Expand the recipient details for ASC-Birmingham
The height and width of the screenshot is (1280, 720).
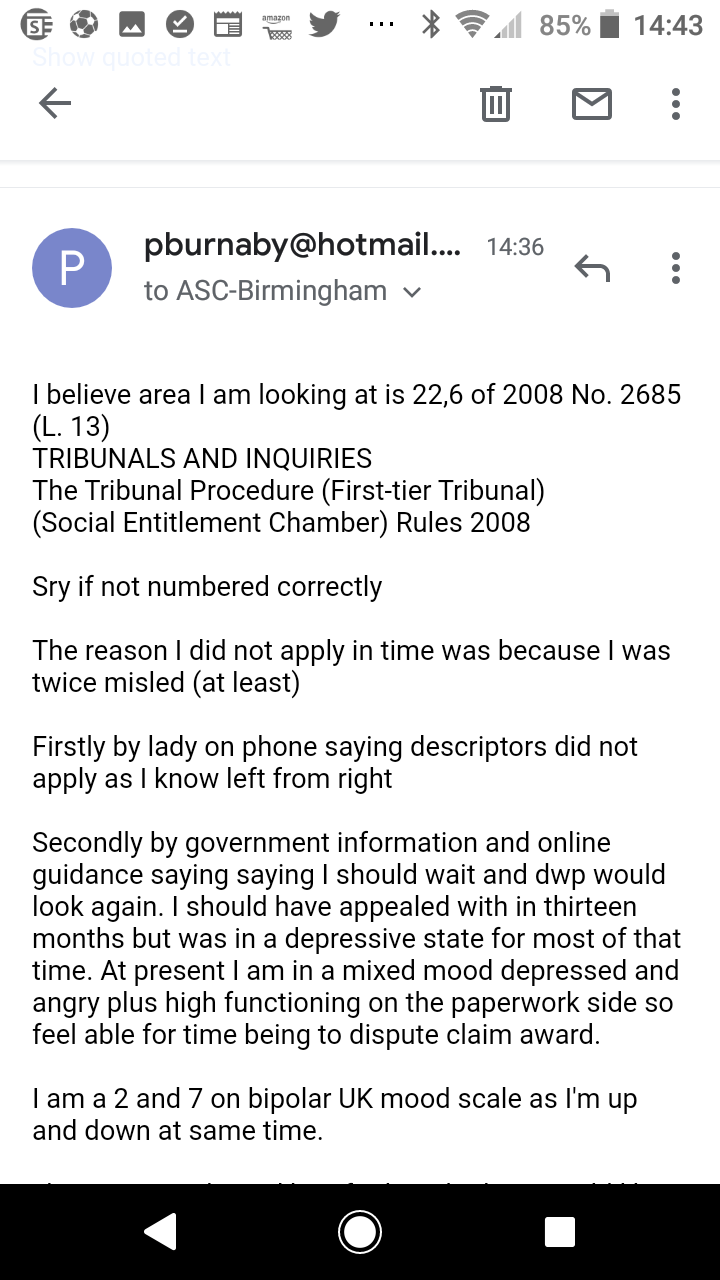click(x=411, y=292)
